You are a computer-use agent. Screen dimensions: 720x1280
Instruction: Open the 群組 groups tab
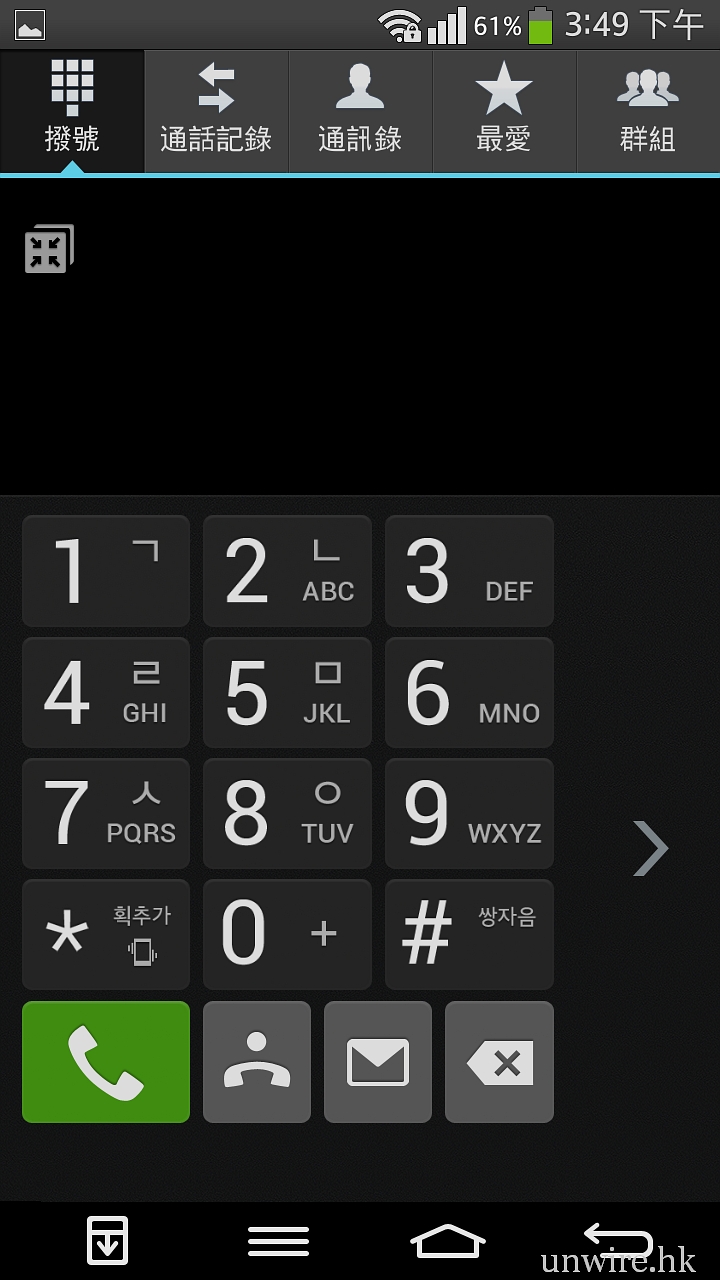(x=648, y=112)
